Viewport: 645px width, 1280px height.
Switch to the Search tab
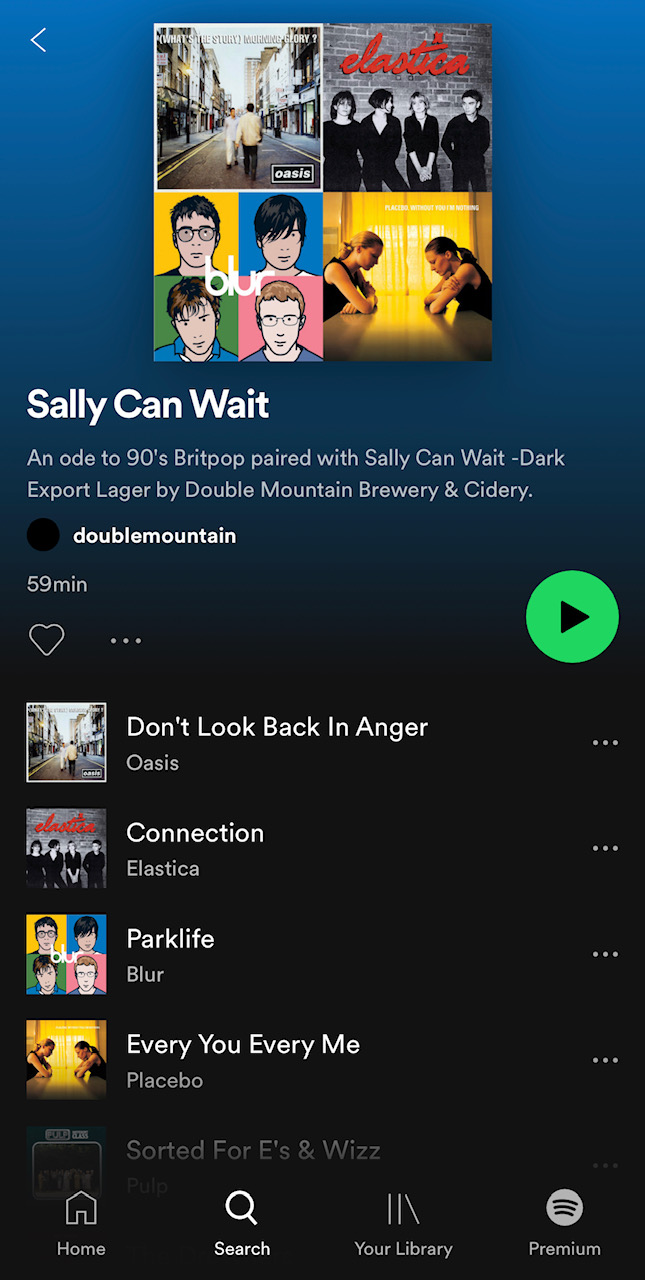click(x=242, y=1223)
